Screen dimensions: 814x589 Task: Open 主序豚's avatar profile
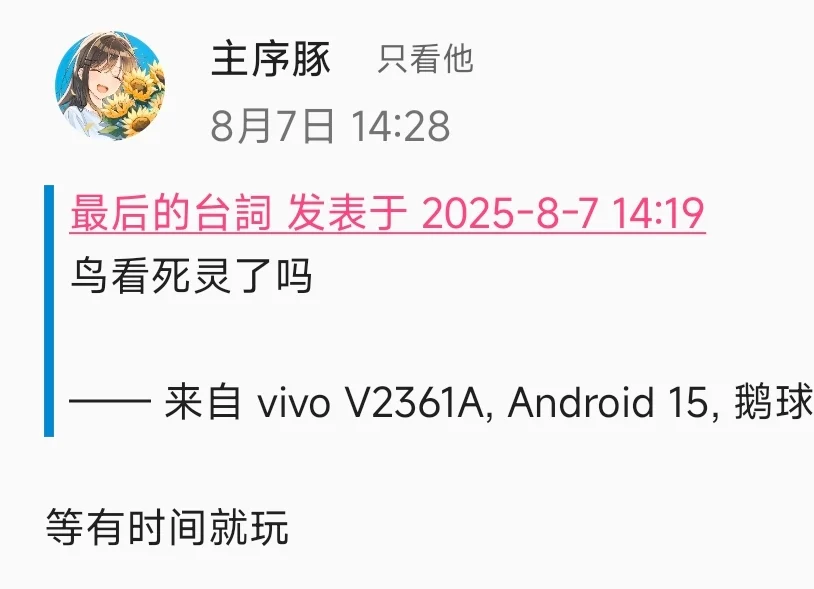[110, 86]
